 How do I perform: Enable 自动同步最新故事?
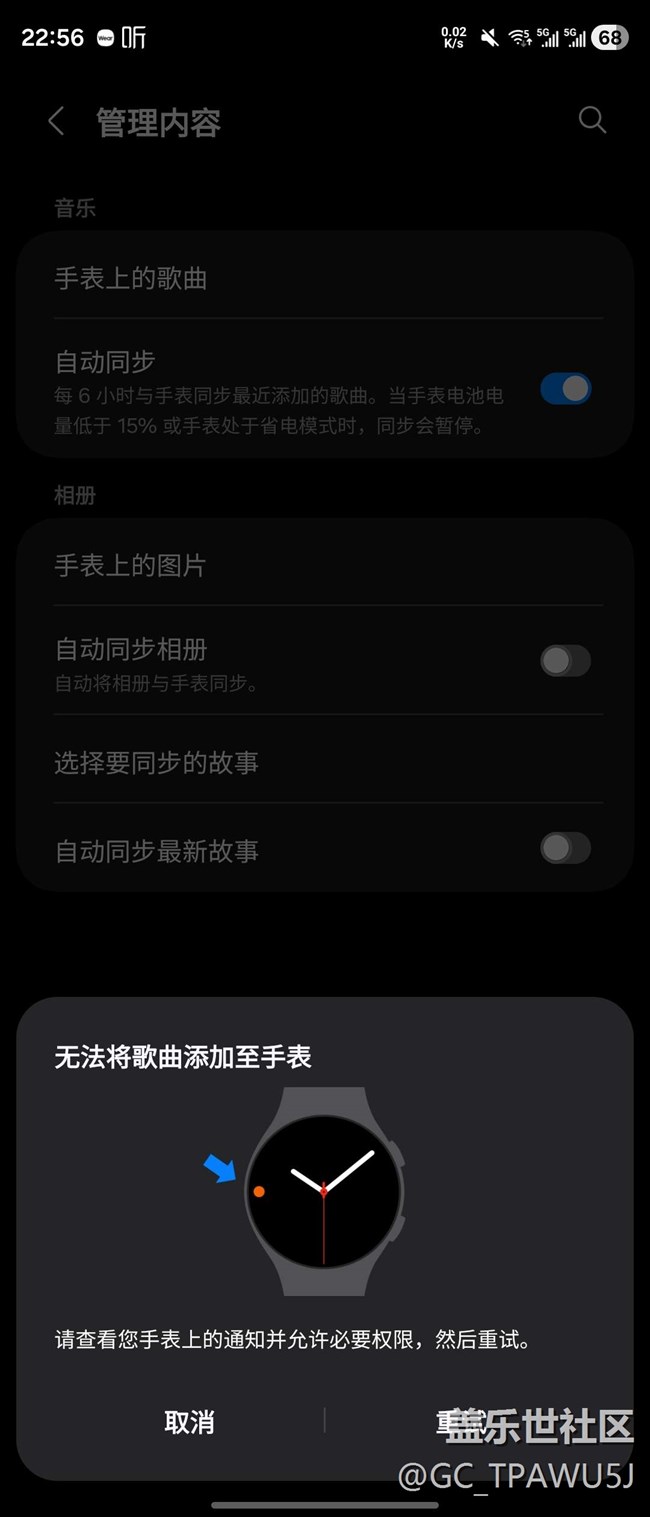(565, 849)
